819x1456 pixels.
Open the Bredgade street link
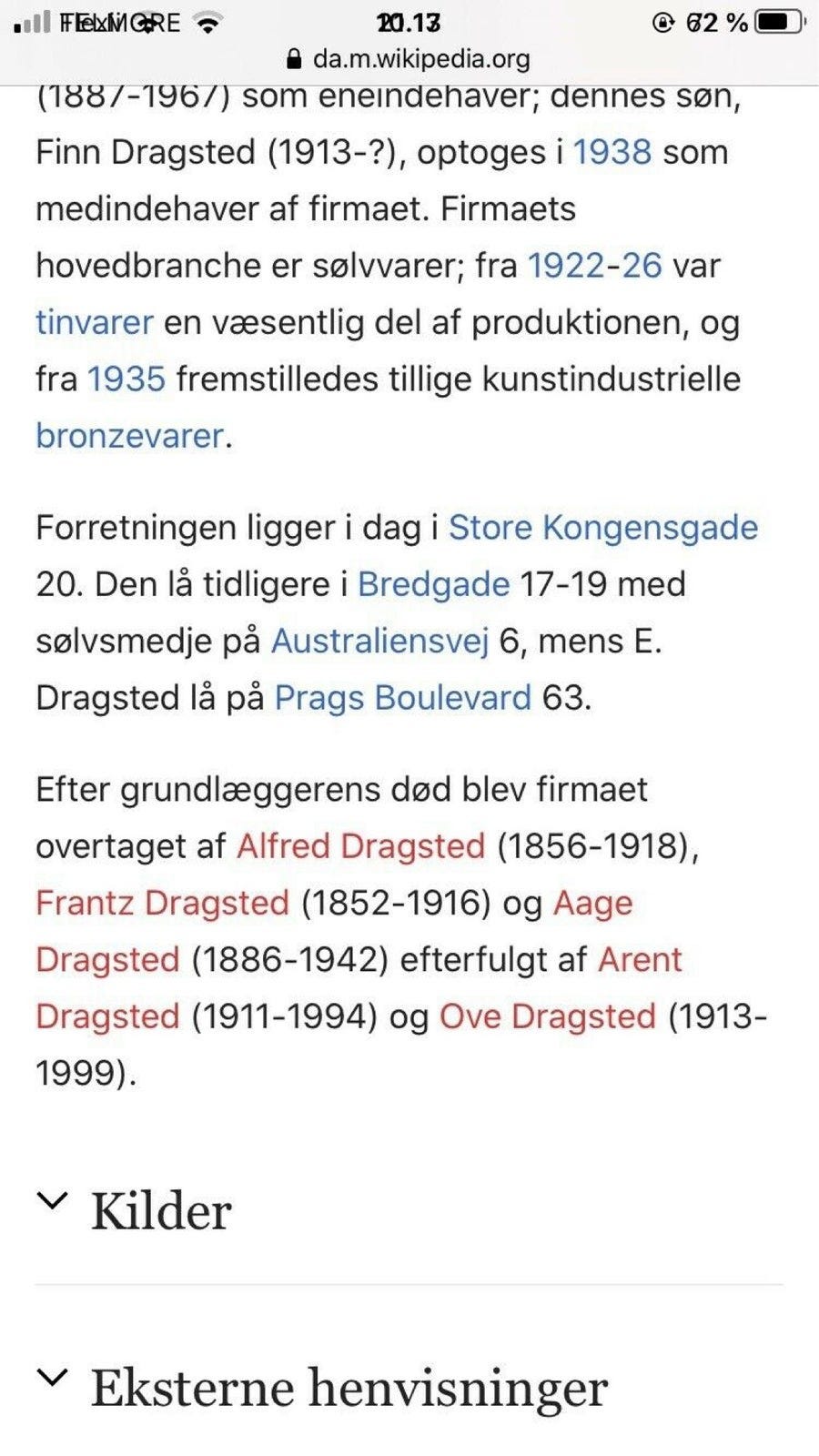click(432, 583)
